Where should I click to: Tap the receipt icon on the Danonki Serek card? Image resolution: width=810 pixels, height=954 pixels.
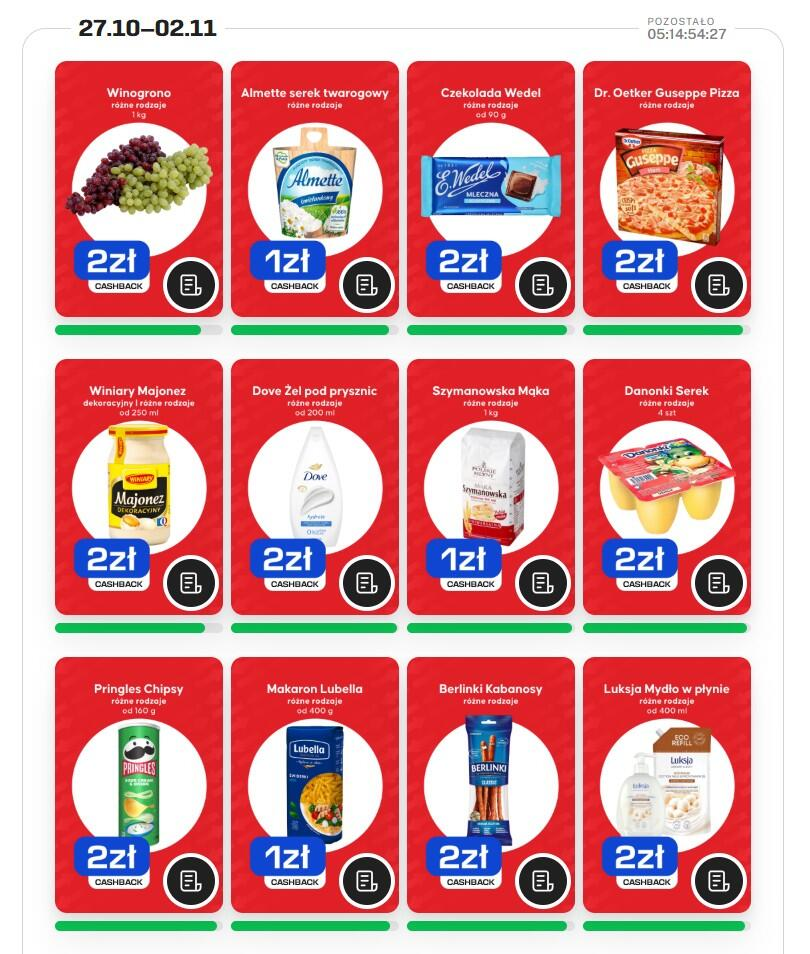click(x=718, y=583)
